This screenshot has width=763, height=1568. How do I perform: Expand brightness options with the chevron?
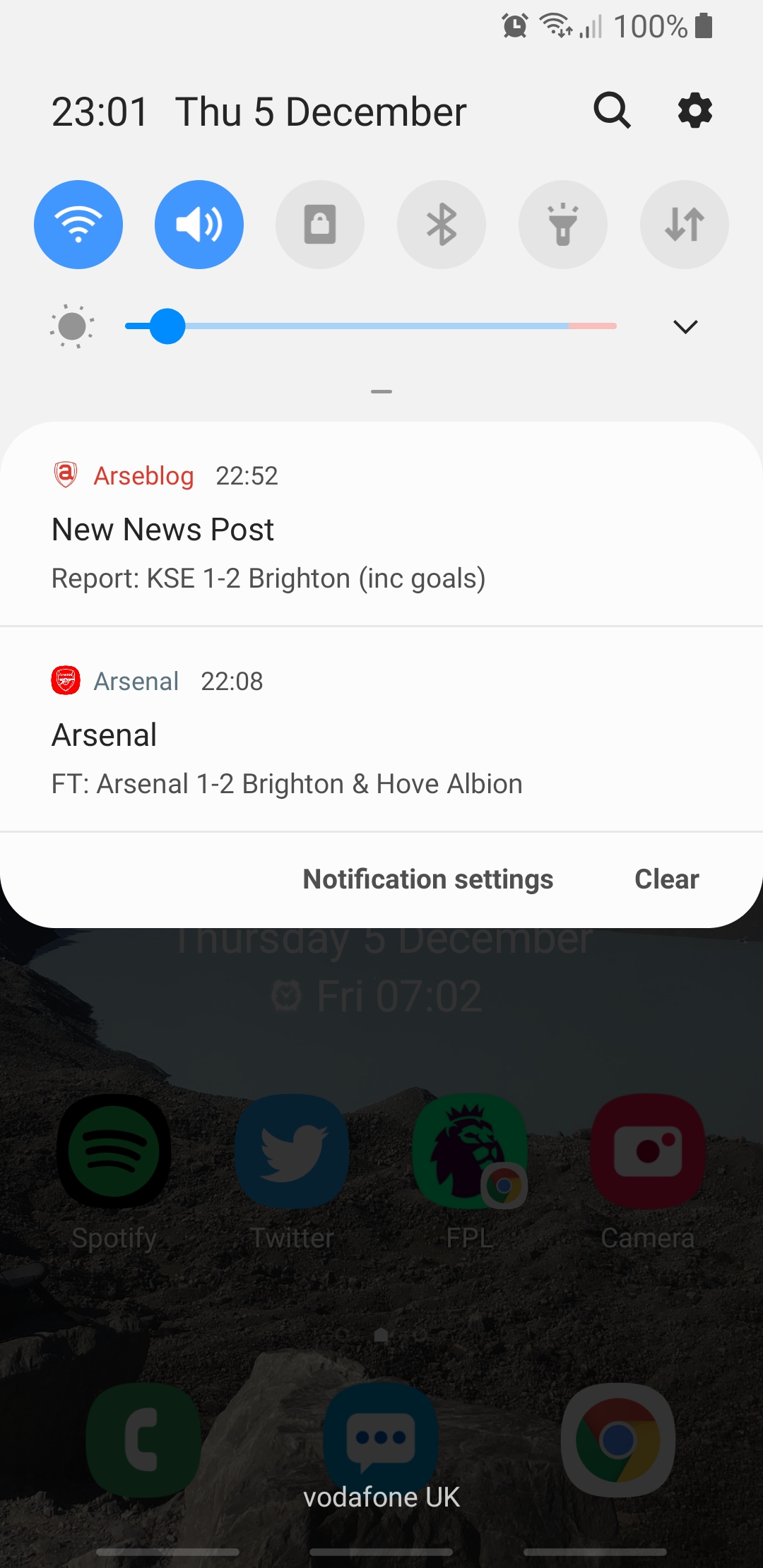(x=685, y=326)
